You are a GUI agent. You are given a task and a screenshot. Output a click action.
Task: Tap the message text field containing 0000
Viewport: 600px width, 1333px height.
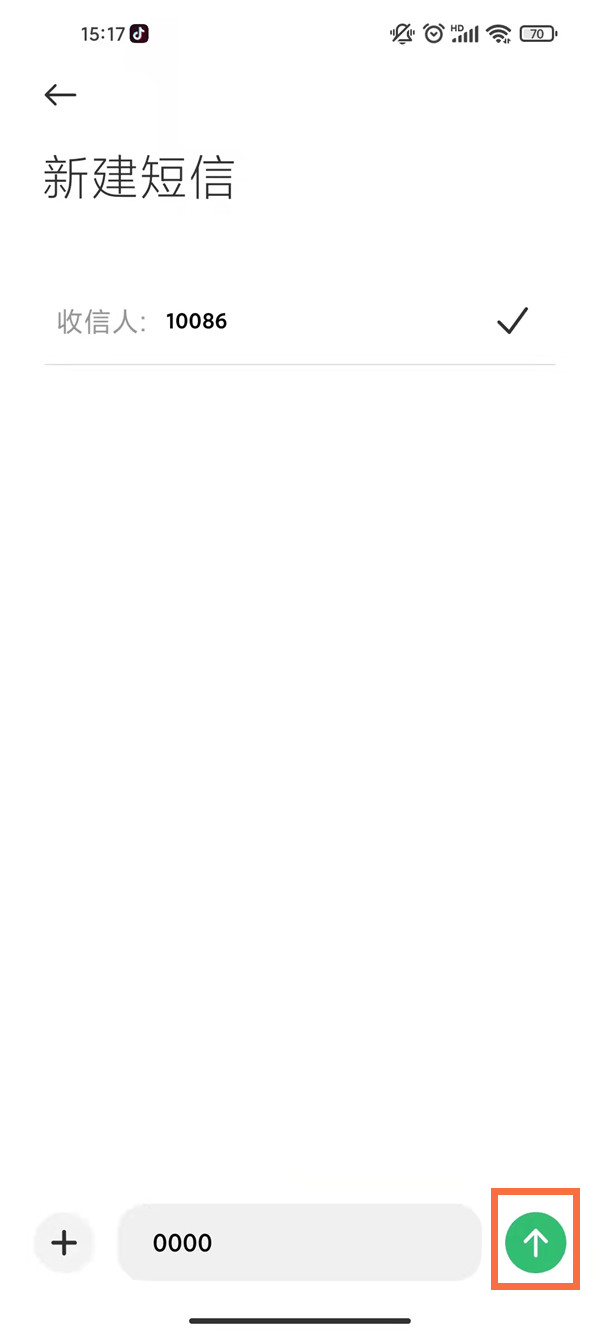click(x=300, y=1243)
